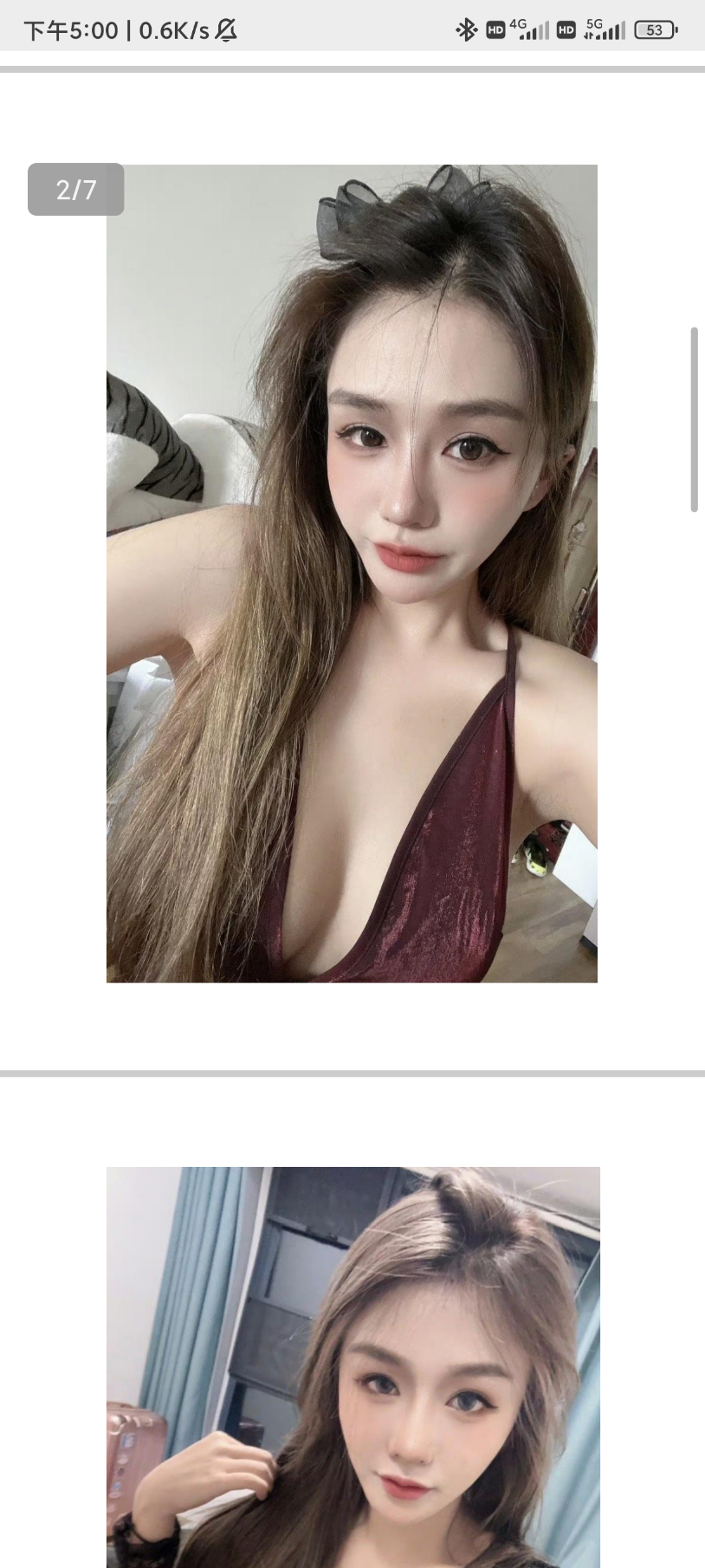
Task: Open the red dress selfie photo
Action: (x=352, y=573)
